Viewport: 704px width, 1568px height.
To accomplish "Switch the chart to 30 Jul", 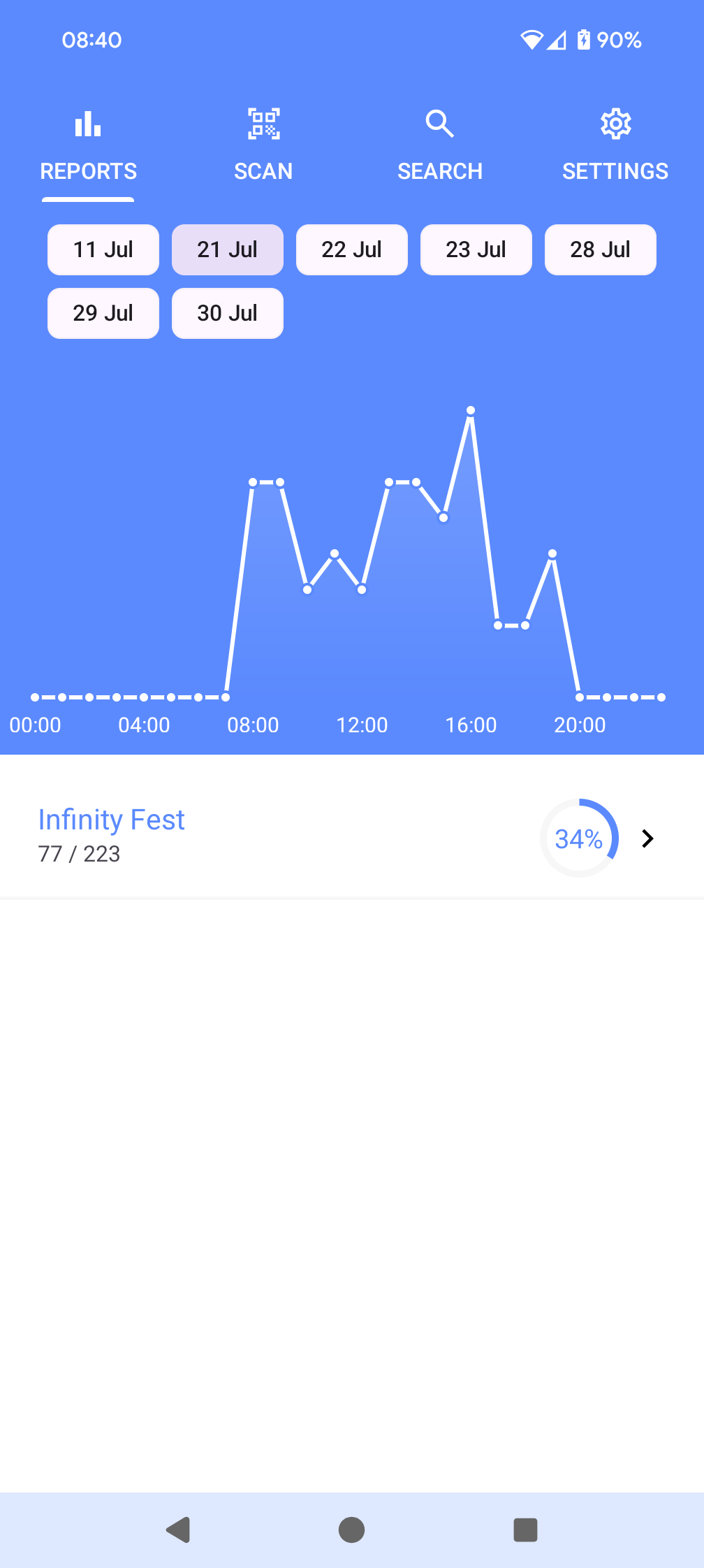I will pos(228,313).
